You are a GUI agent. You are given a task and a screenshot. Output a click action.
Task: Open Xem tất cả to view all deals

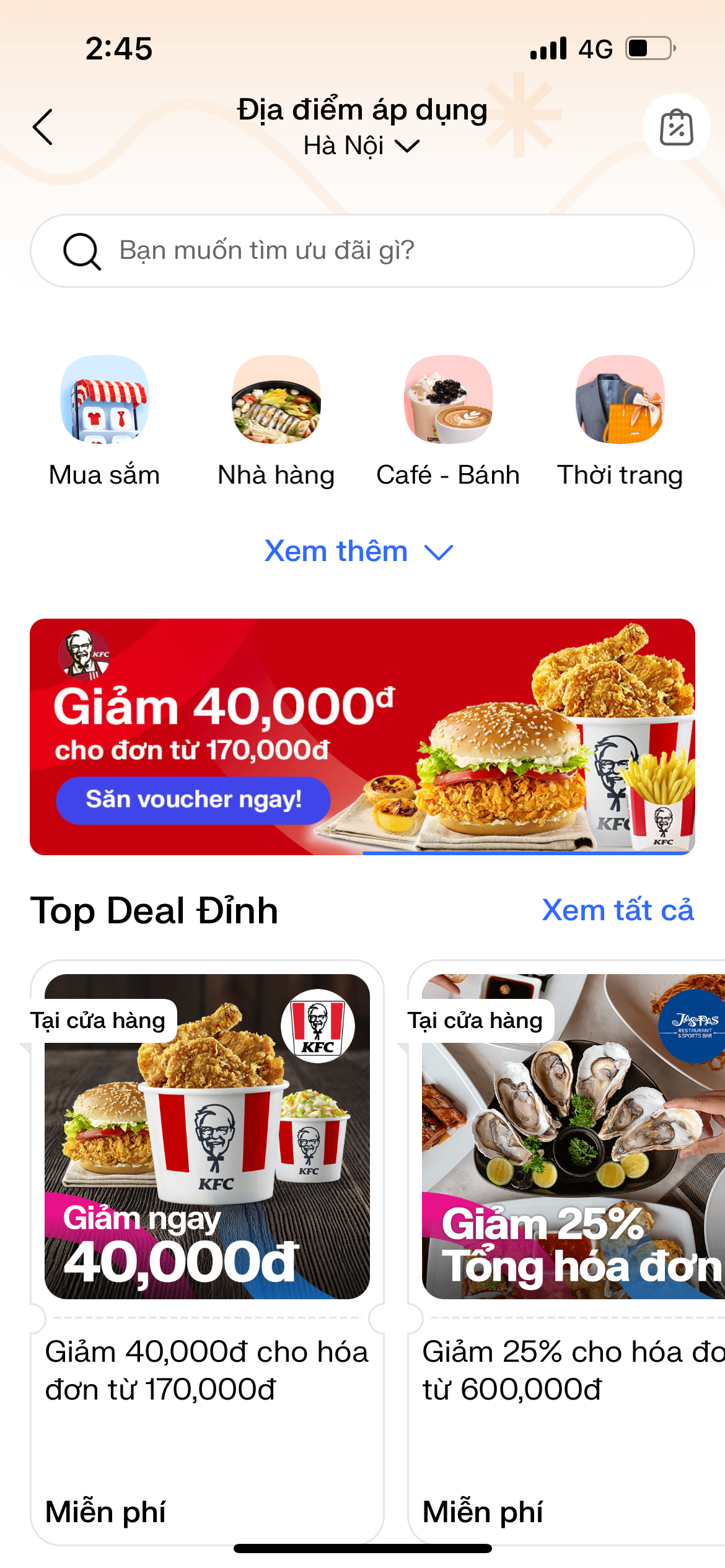click(617, 910)
